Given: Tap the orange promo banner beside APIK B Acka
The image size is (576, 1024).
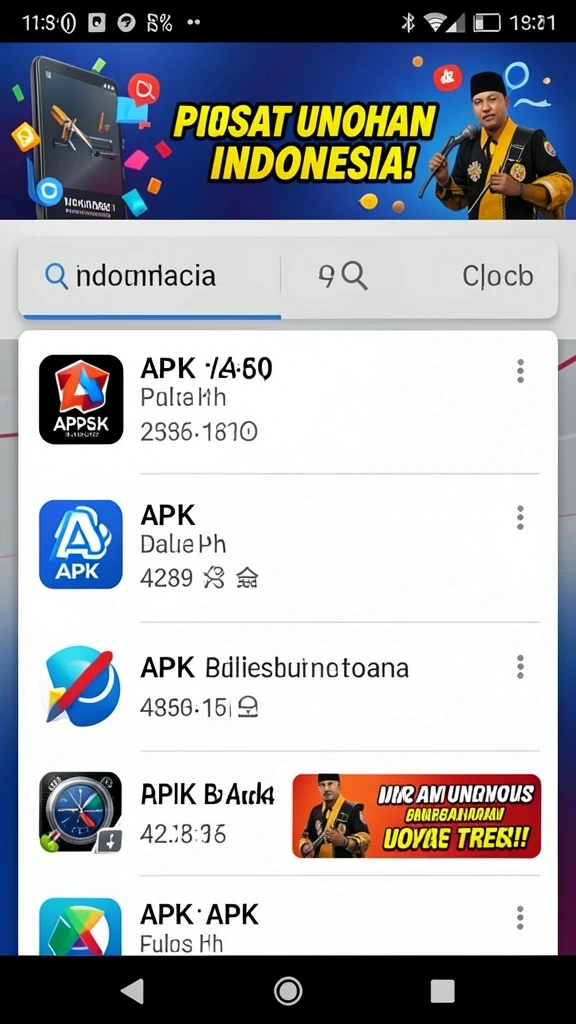Looking at the screenshot, I should pos(417,816).
